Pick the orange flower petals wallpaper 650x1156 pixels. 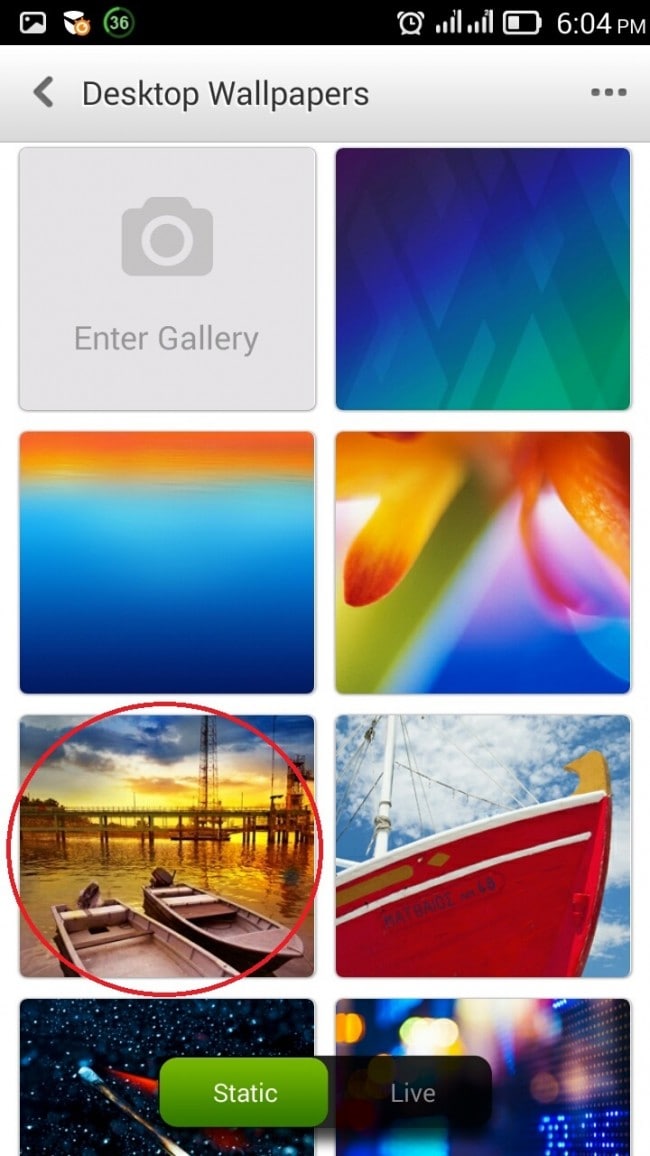point(483,562)
